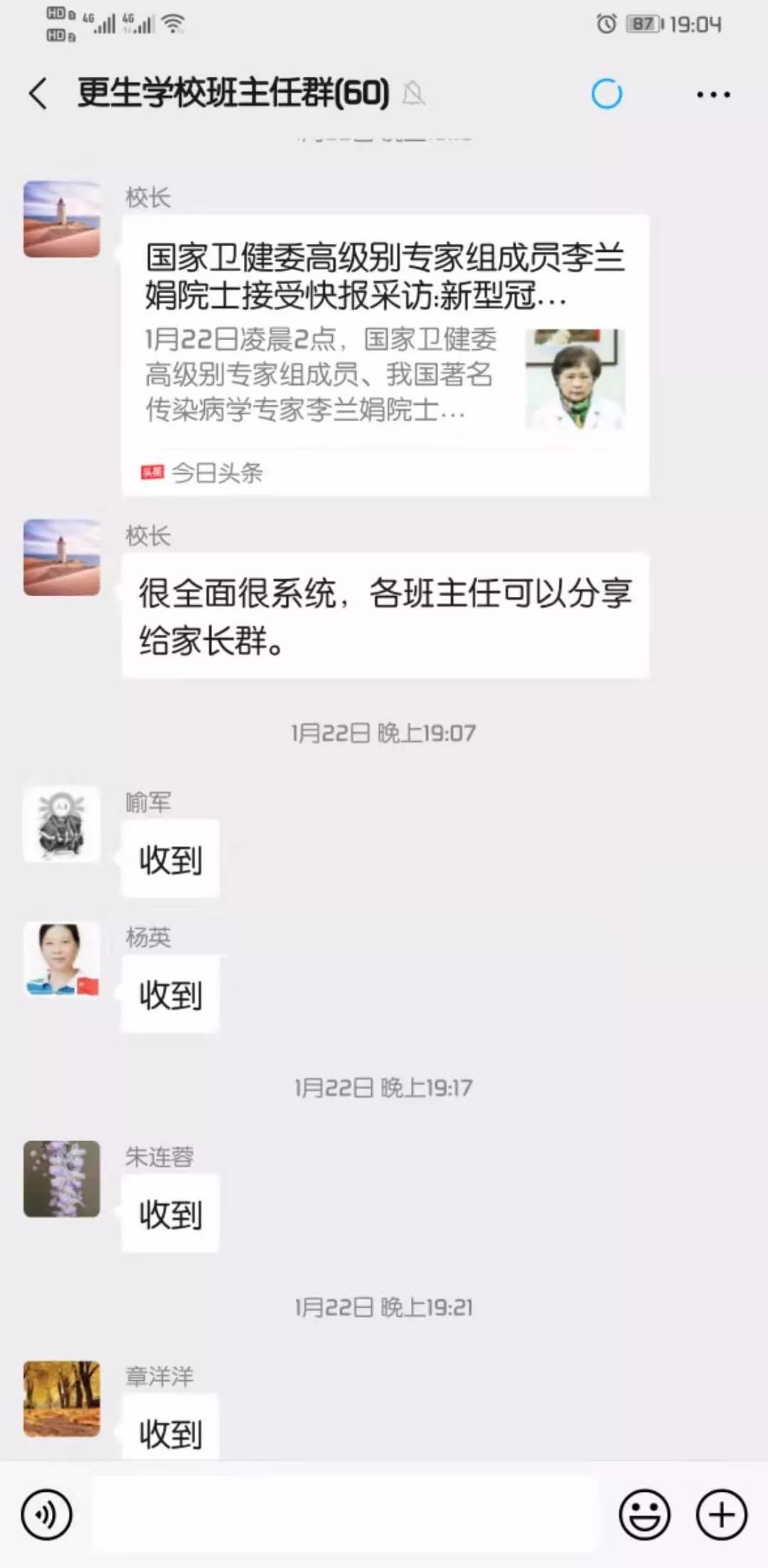Open 朱连蓉's flower avatar

[62, 1179]
